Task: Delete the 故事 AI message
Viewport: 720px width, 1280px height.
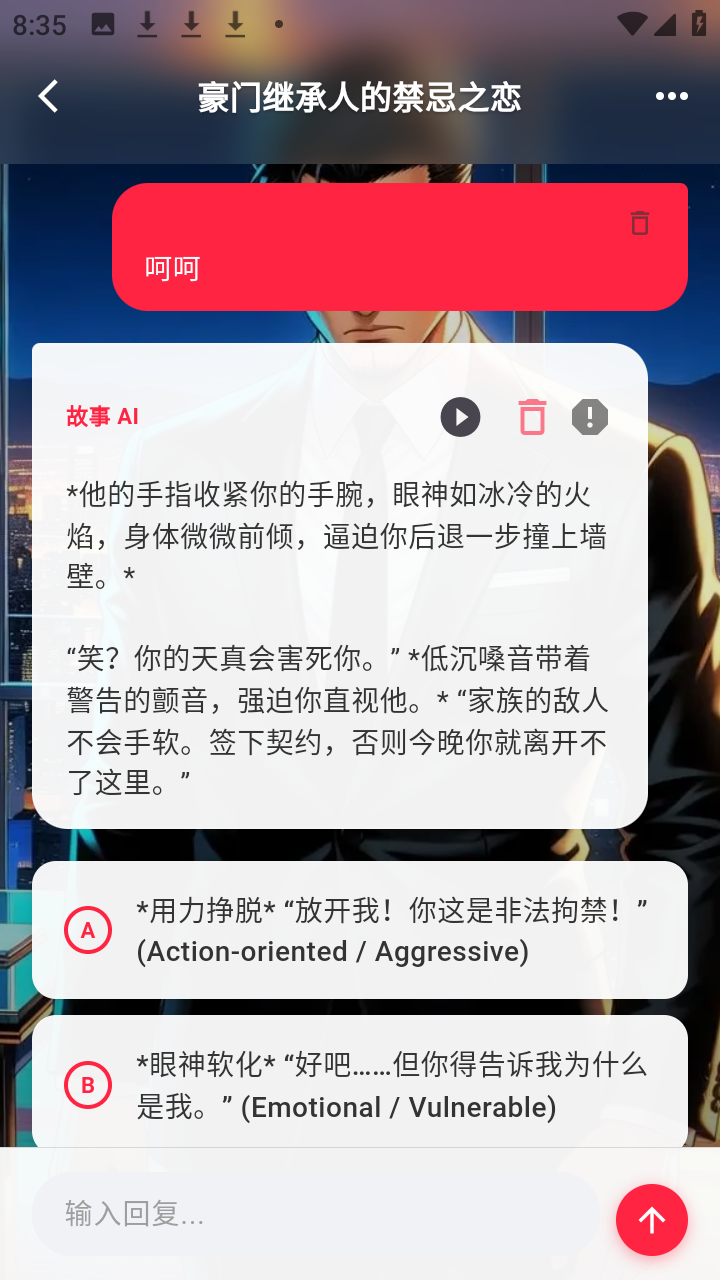Action: (x=532, y=417)
